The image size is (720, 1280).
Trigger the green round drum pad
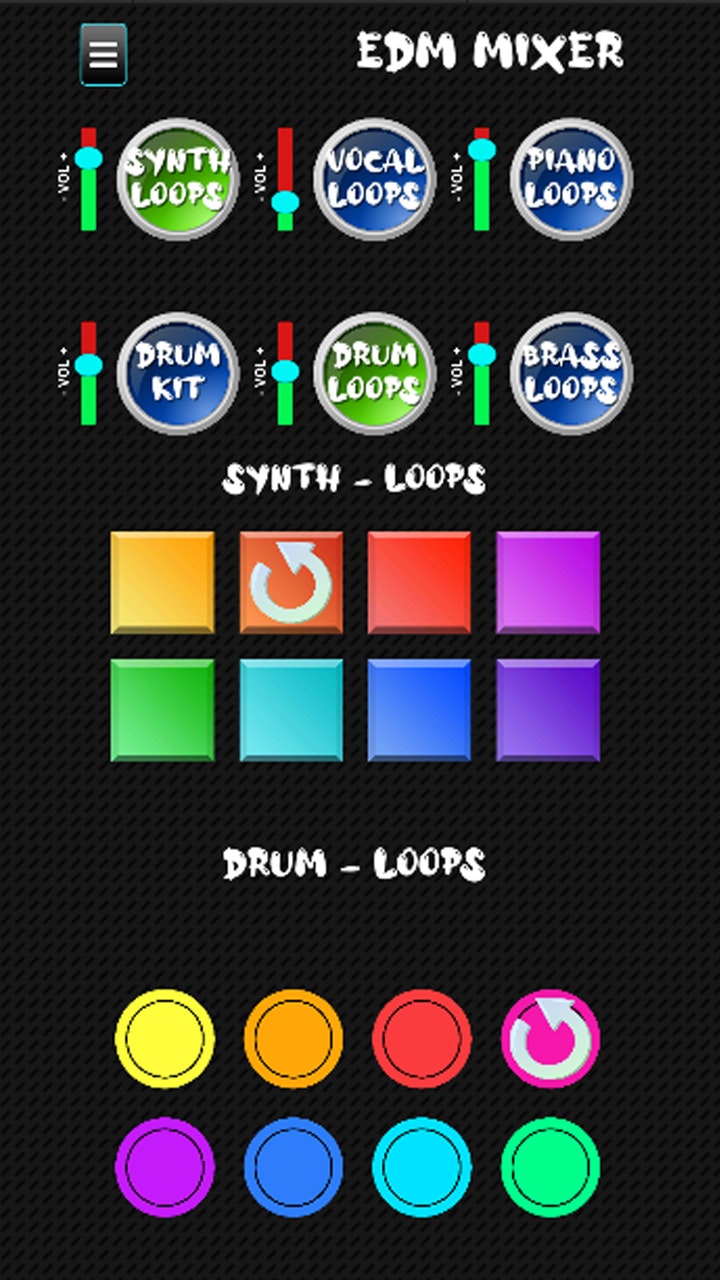tap(550, 1167)
